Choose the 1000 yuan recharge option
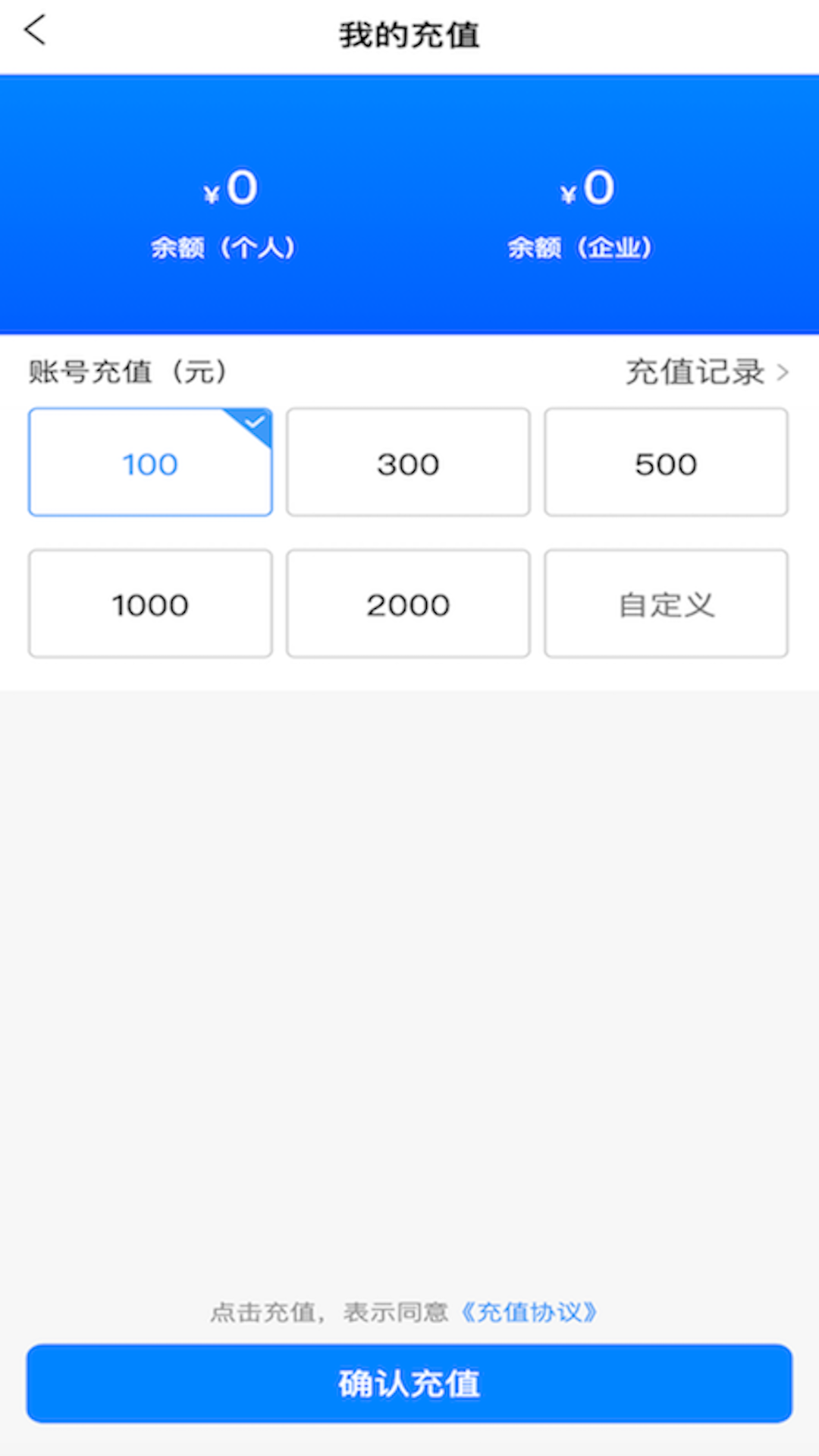This screenshot has height=1456, width=819. (149, 604)
